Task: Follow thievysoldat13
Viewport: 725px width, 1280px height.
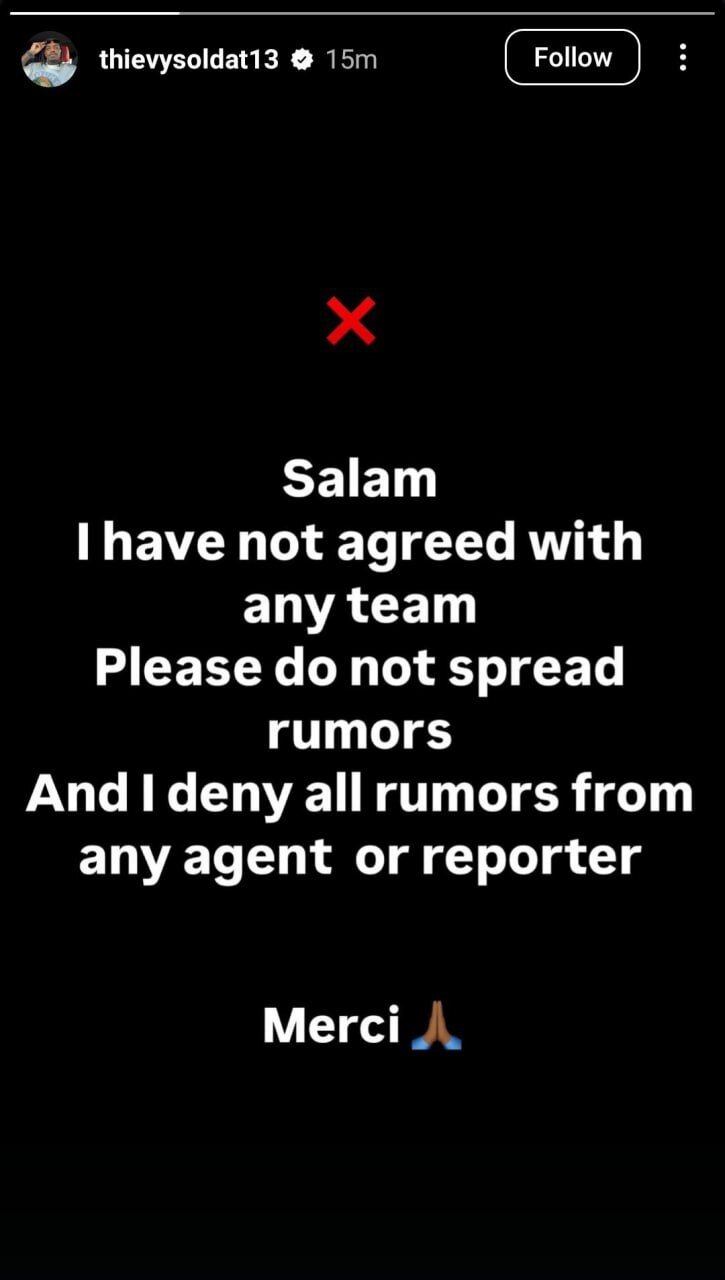Action: (x=572, y=58)
